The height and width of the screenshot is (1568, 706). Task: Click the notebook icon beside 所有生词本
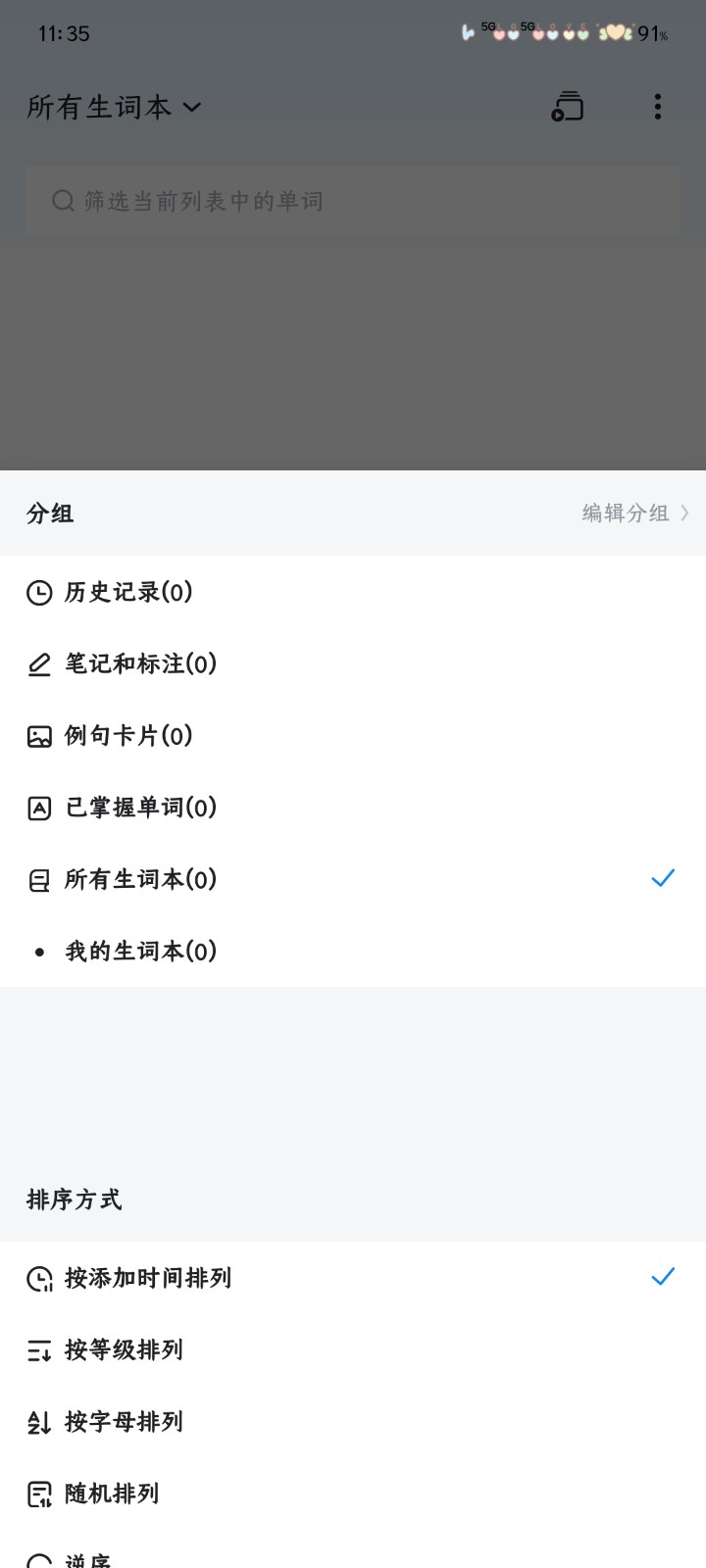[38, 879]
